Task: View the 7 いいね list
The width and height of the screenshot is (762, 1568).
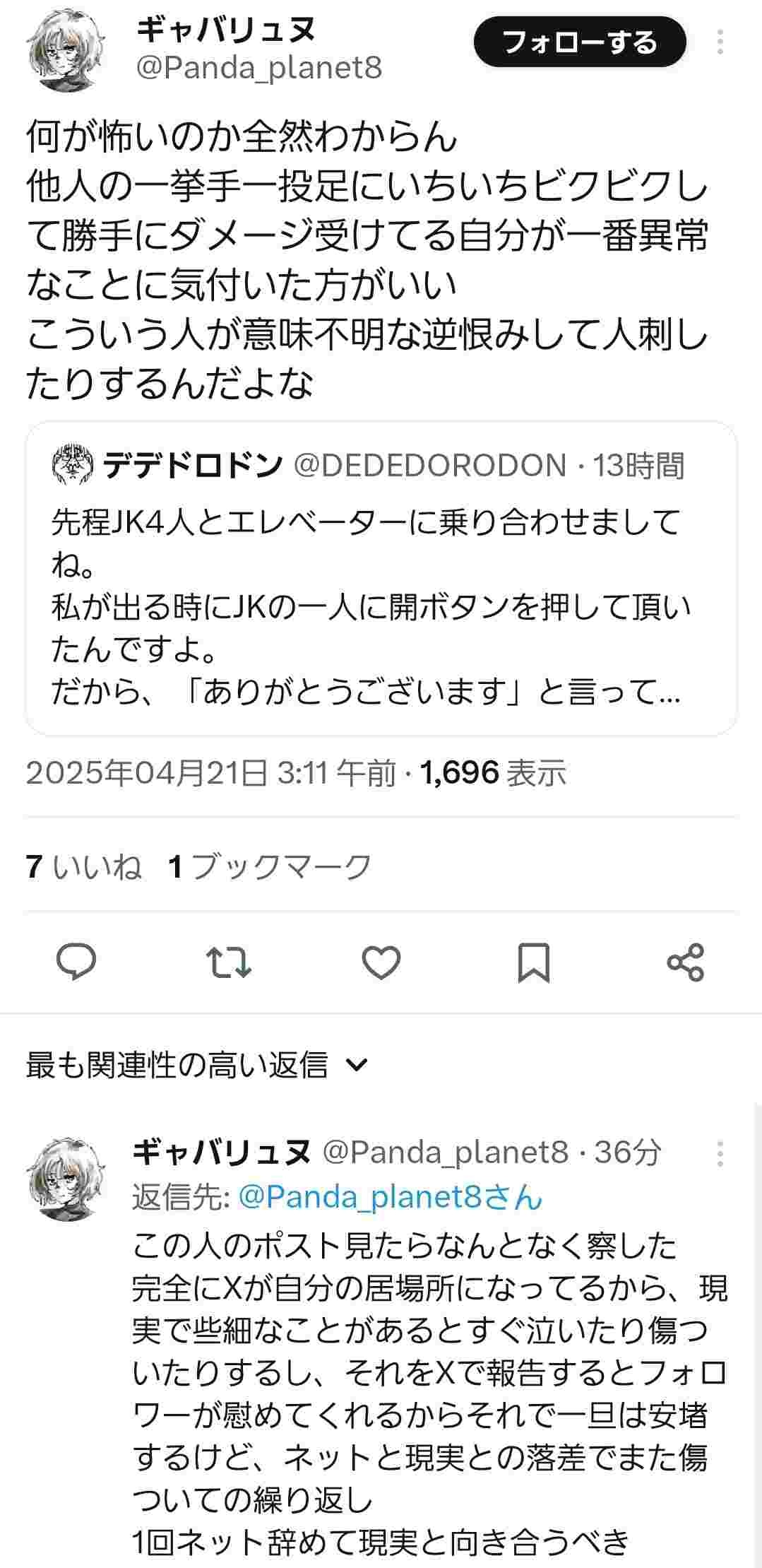Action: (83, 866)
